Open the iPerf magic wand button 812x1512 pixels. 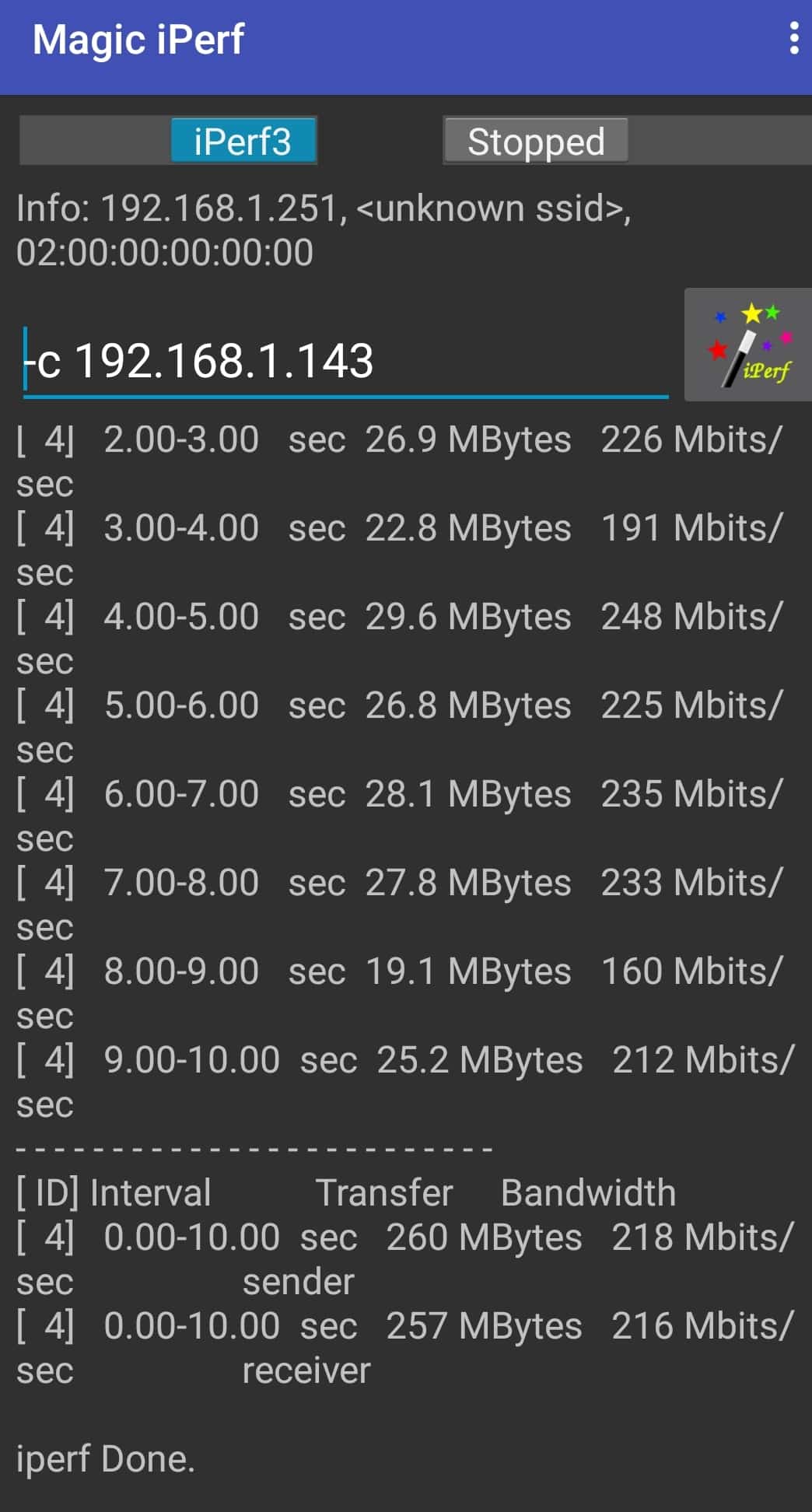coord(748,345)
